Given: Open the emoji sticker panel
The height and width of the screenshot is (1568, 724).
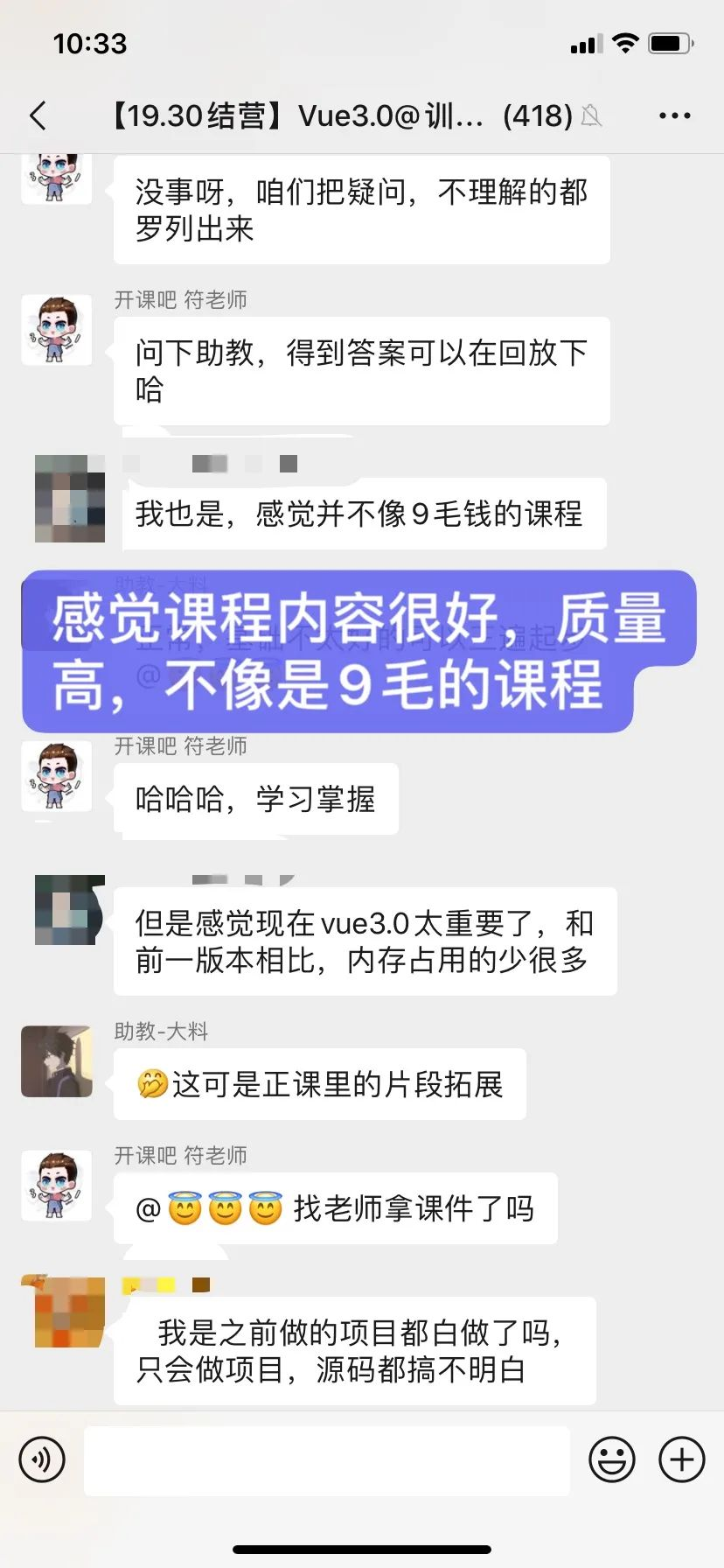Looking at the screenshot, I should 611,1459.
